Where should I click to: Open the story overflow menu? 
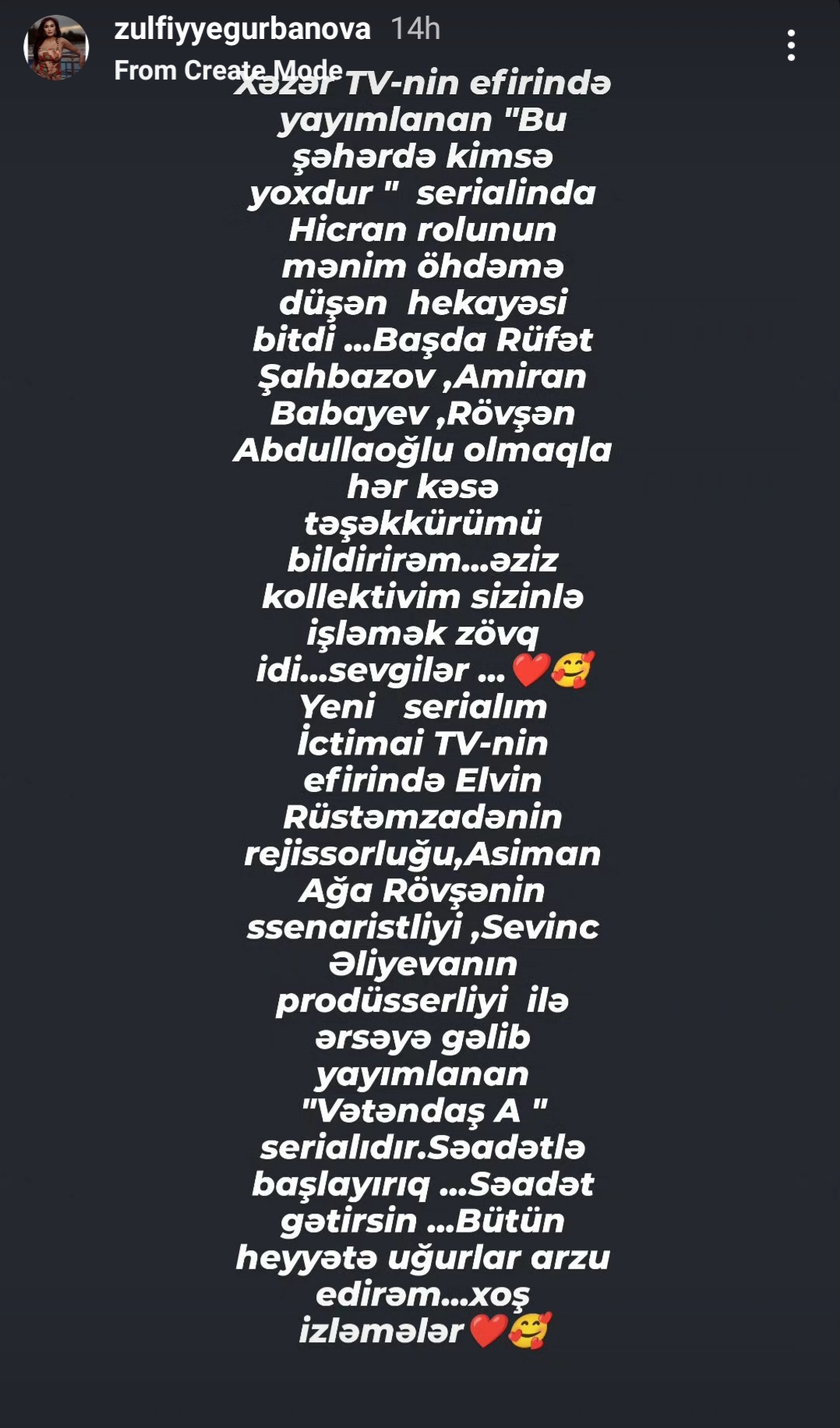pyautogui.click(x=791, y=46)
